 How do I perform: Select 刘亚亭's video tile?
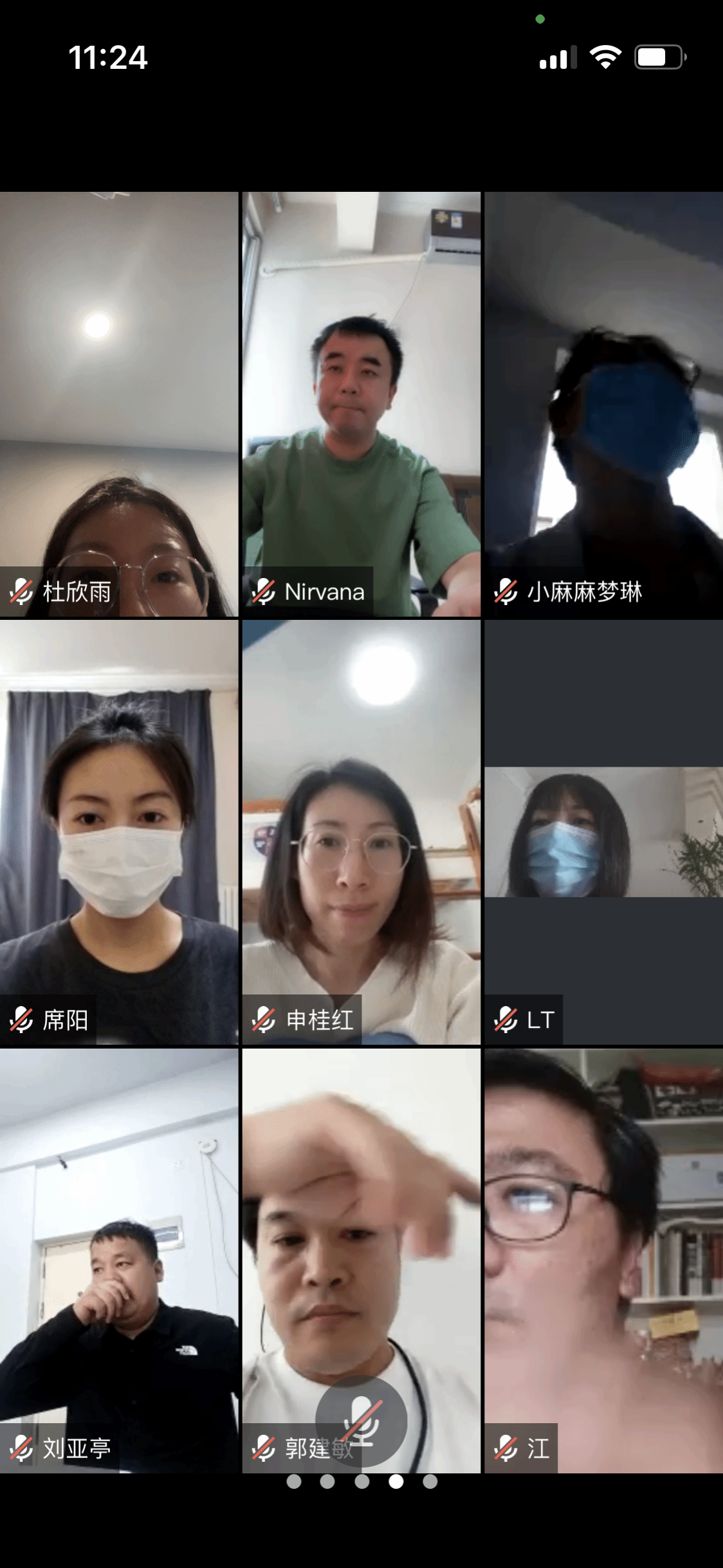[119, 1260]
